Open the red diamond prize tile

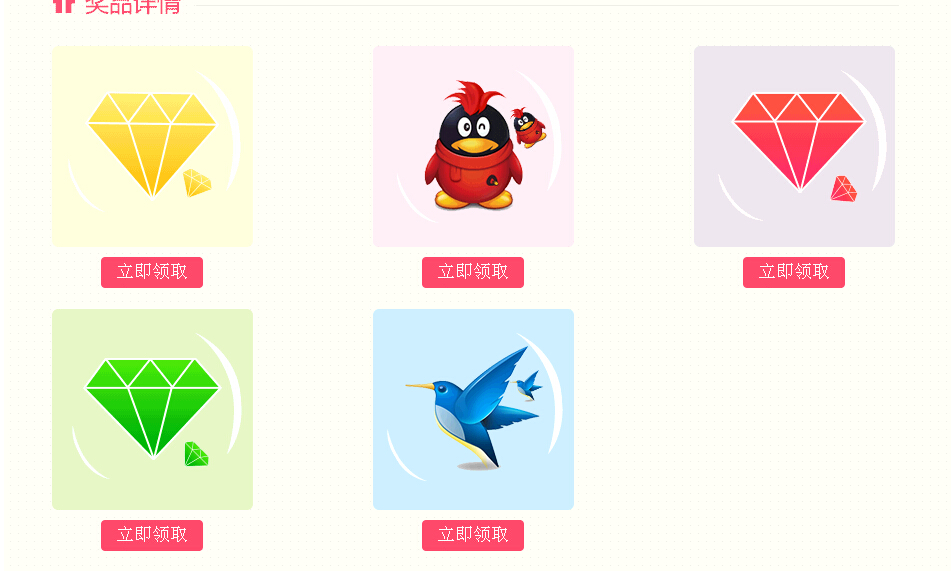794,146
